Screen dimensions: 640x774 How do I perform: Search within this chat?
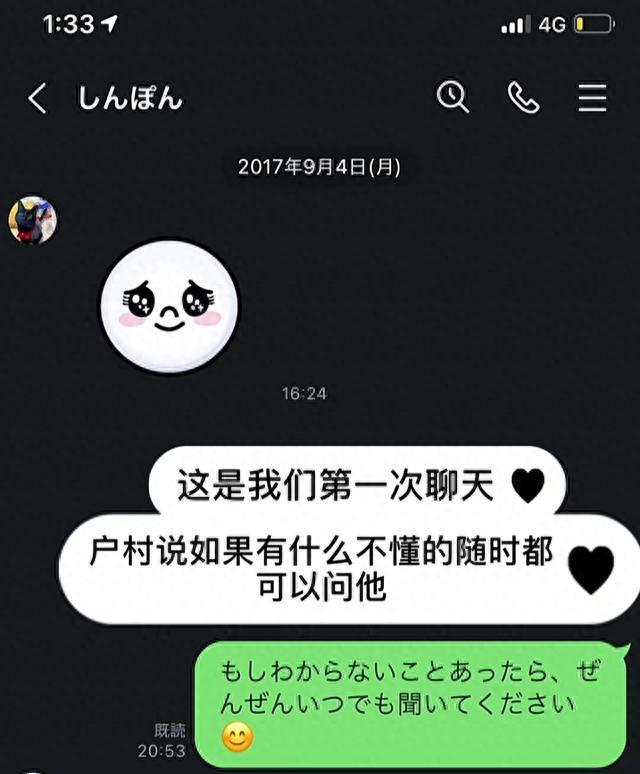[453, 97]
